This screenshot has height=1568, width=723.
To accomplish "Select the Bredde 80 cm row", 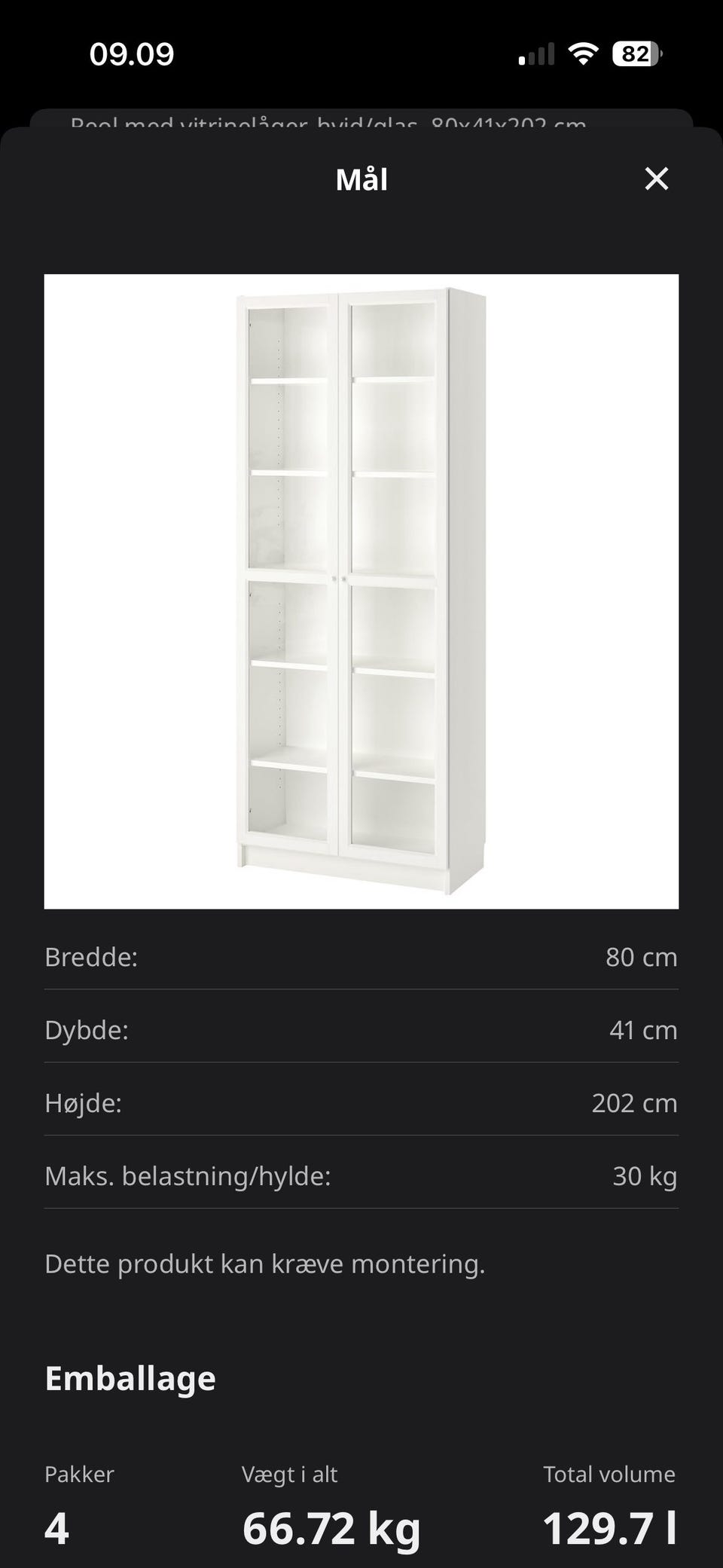I will pyautogui.click(x=361, y=957).
